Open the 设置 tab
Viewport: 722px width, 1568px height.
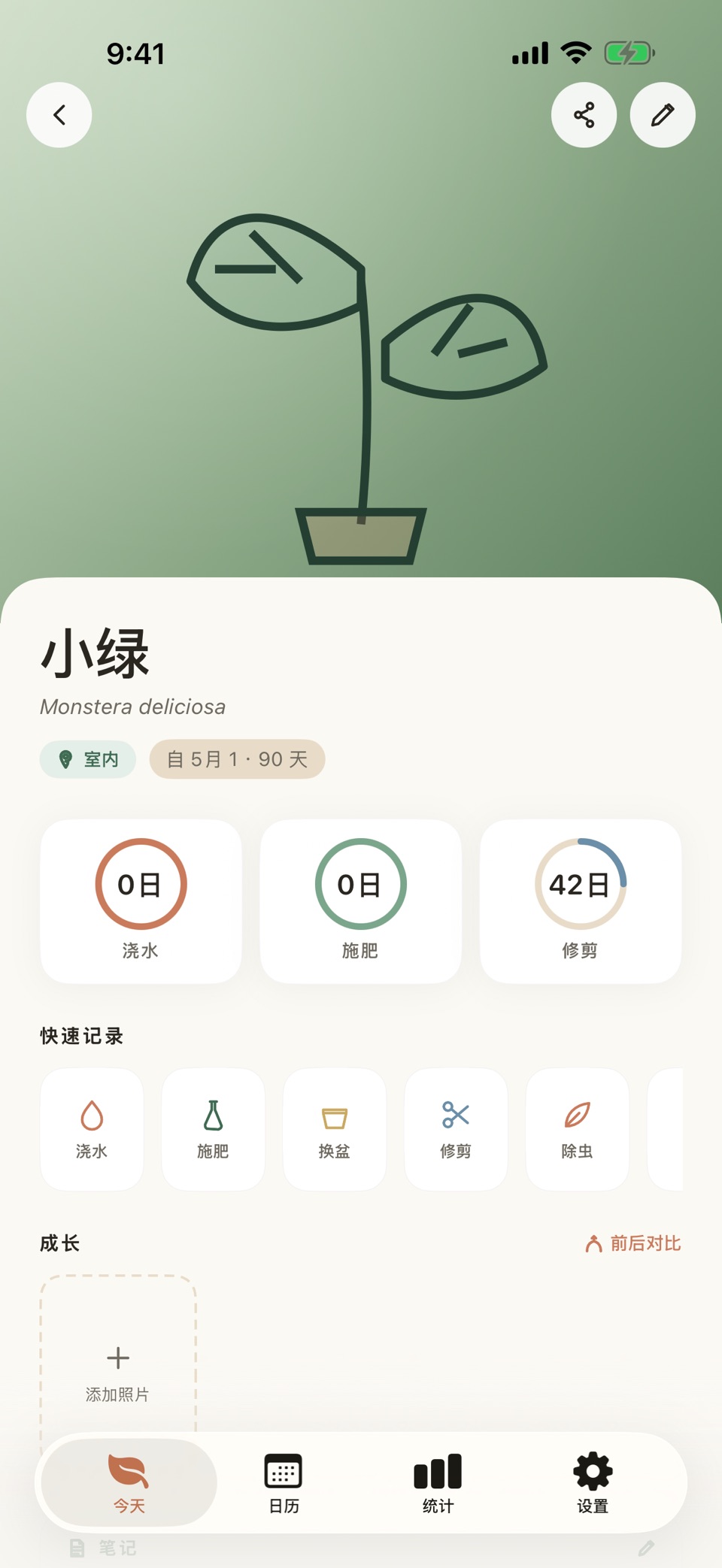pos(593,1483)
